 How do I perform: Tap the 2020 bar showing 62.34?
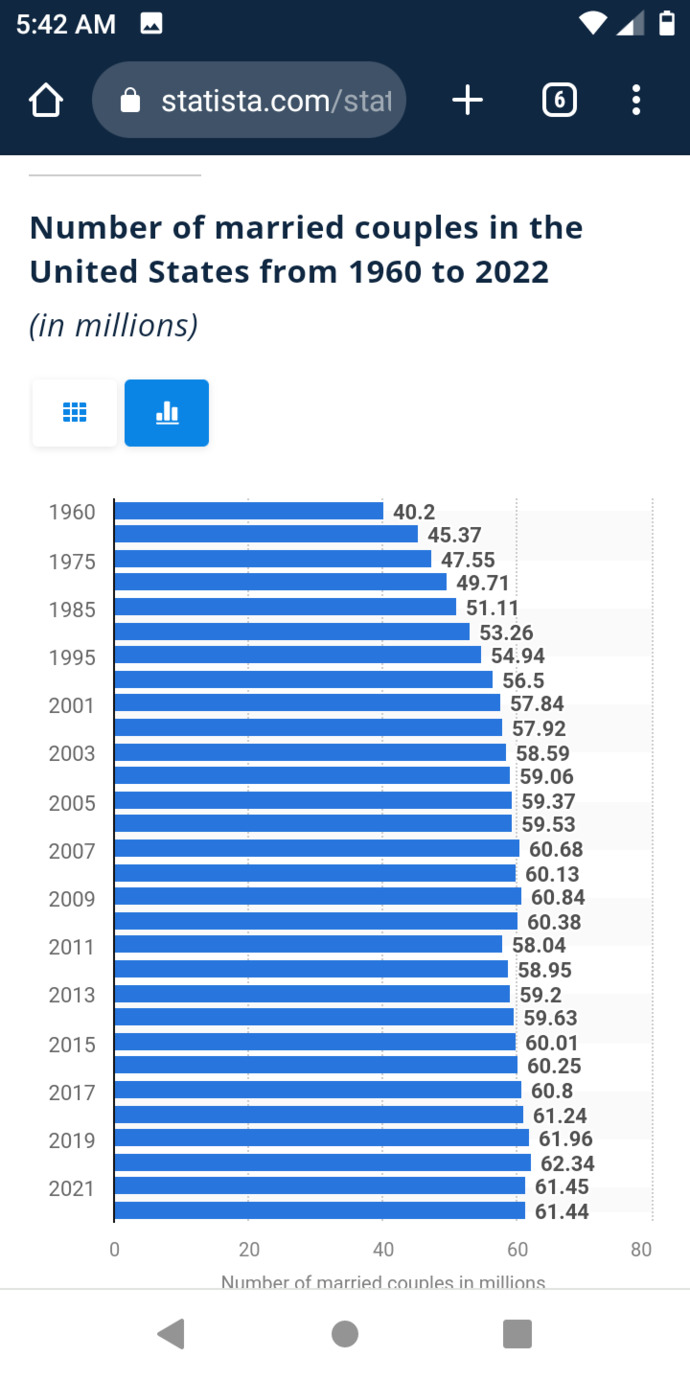[322, 1162]
